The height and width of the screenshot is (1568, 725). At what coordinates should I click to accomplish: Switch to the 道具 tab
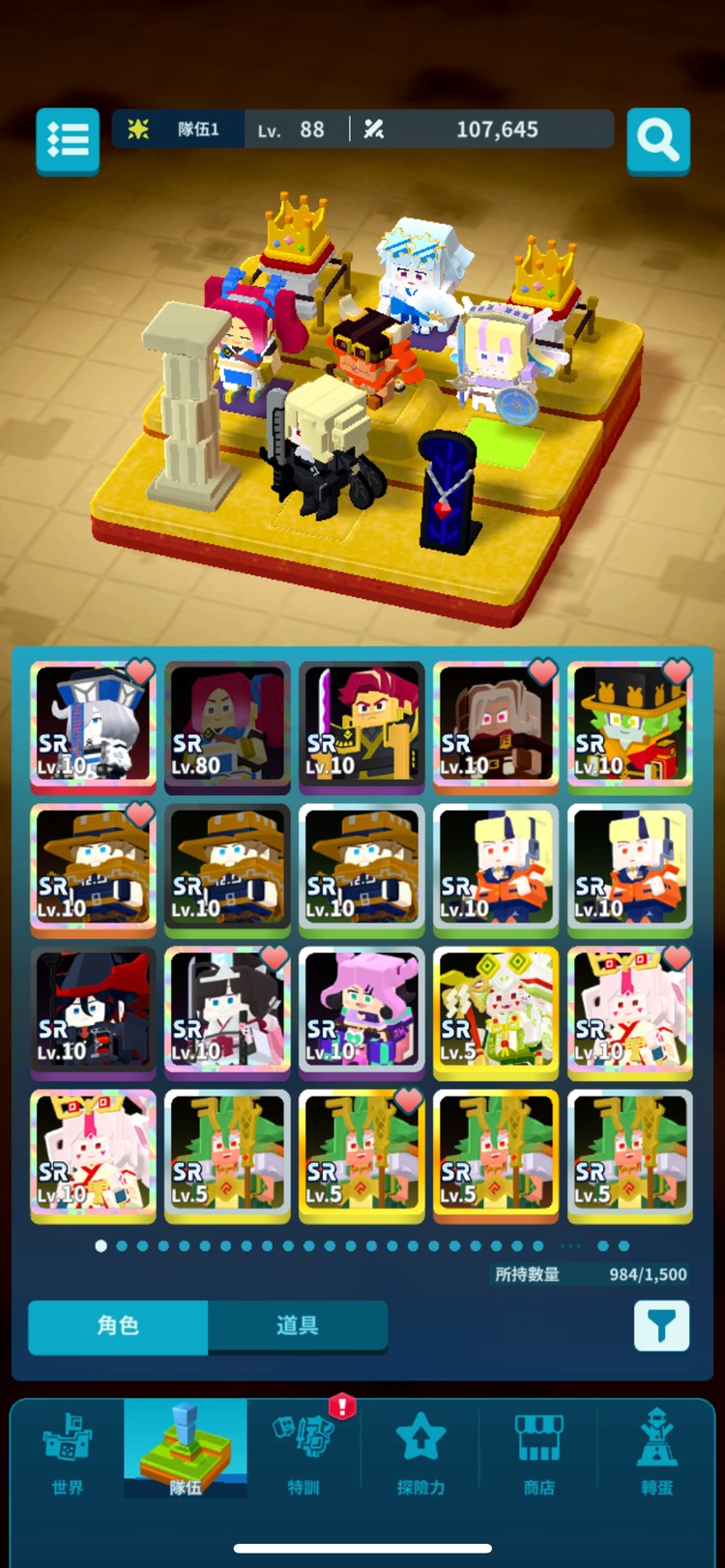click(x=297, y=1326)
